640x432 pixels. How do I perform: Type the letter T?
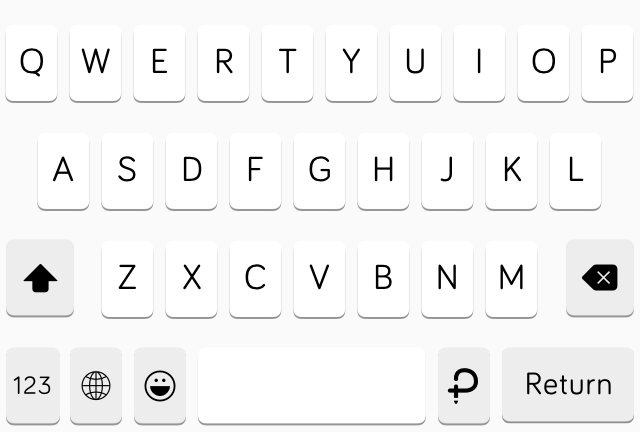point(287,63)
